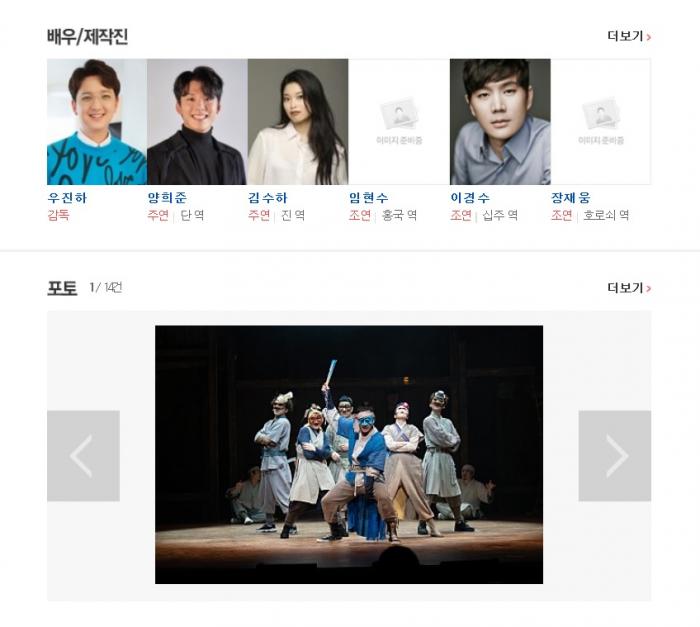The image size is (700, 627).
Task: Open 김수하's profile card
Action: (x=297, y=122)
